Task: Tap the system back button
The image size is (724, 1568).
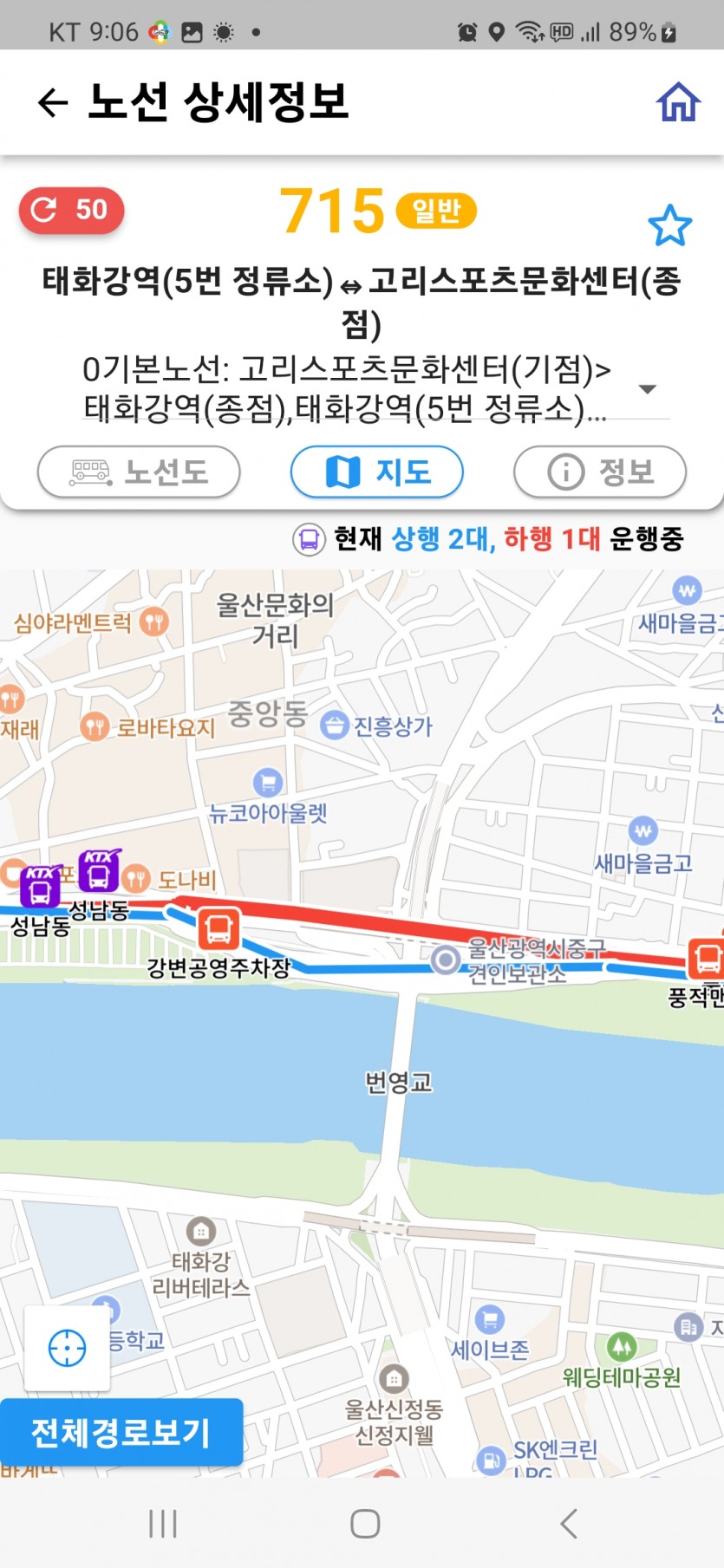Action: tap(568, 1523)
